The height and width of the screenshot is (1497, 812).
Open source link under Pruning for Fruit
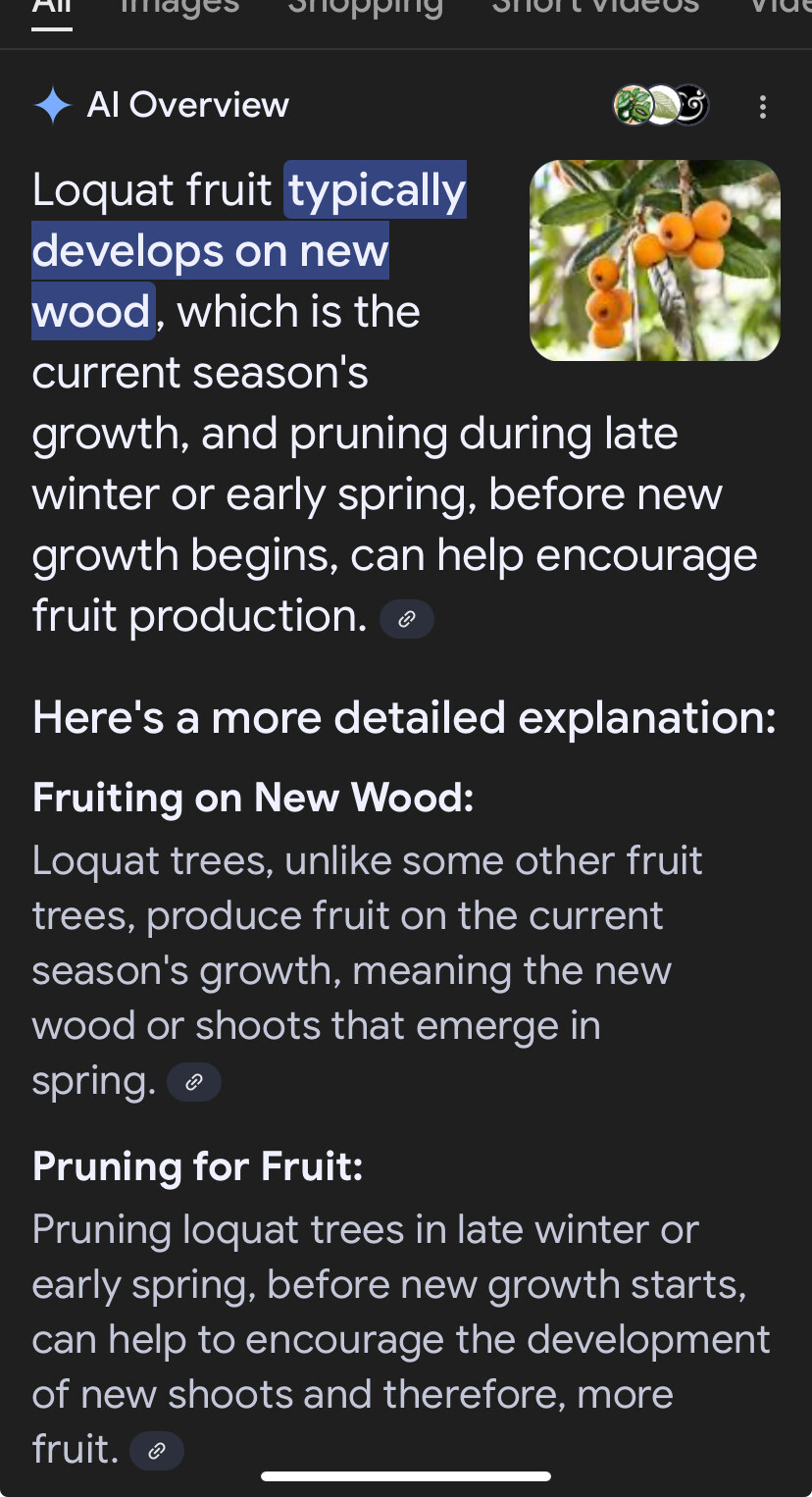[x=157, y=1452]
